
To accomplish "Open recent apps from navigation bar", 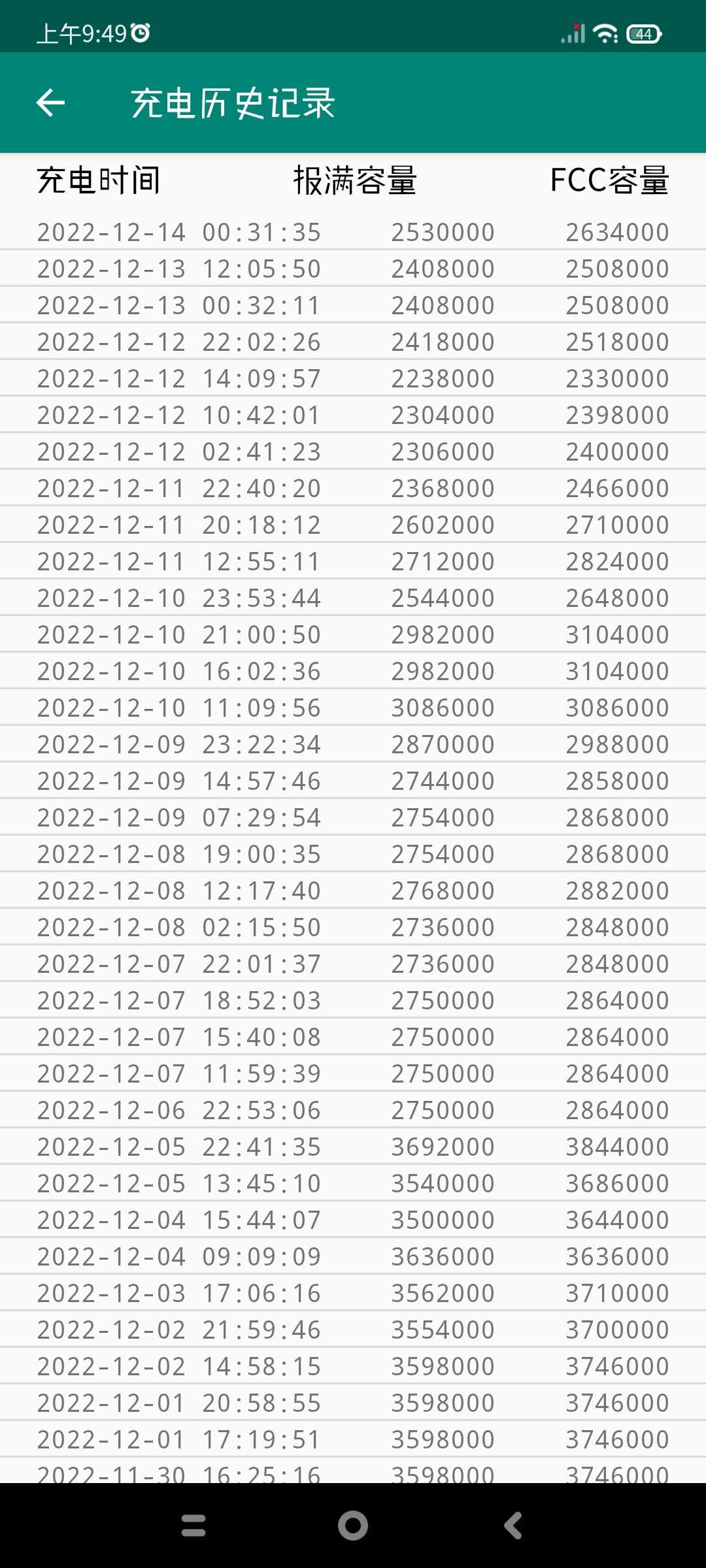I will pos(193,1526).
